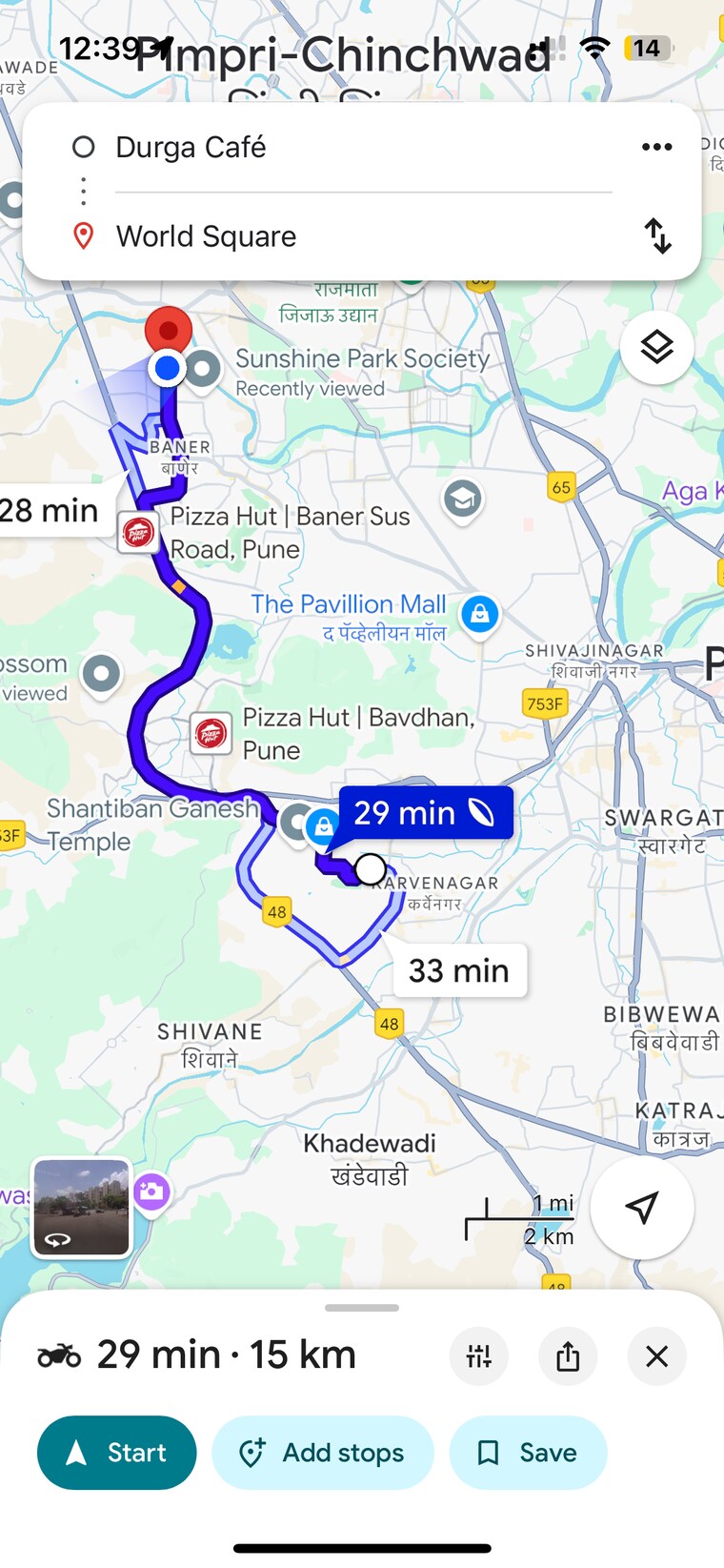Viewport: 724px width, 1568px height.
Task: Open the three-dot overflow menu
Action: (656, 147)
